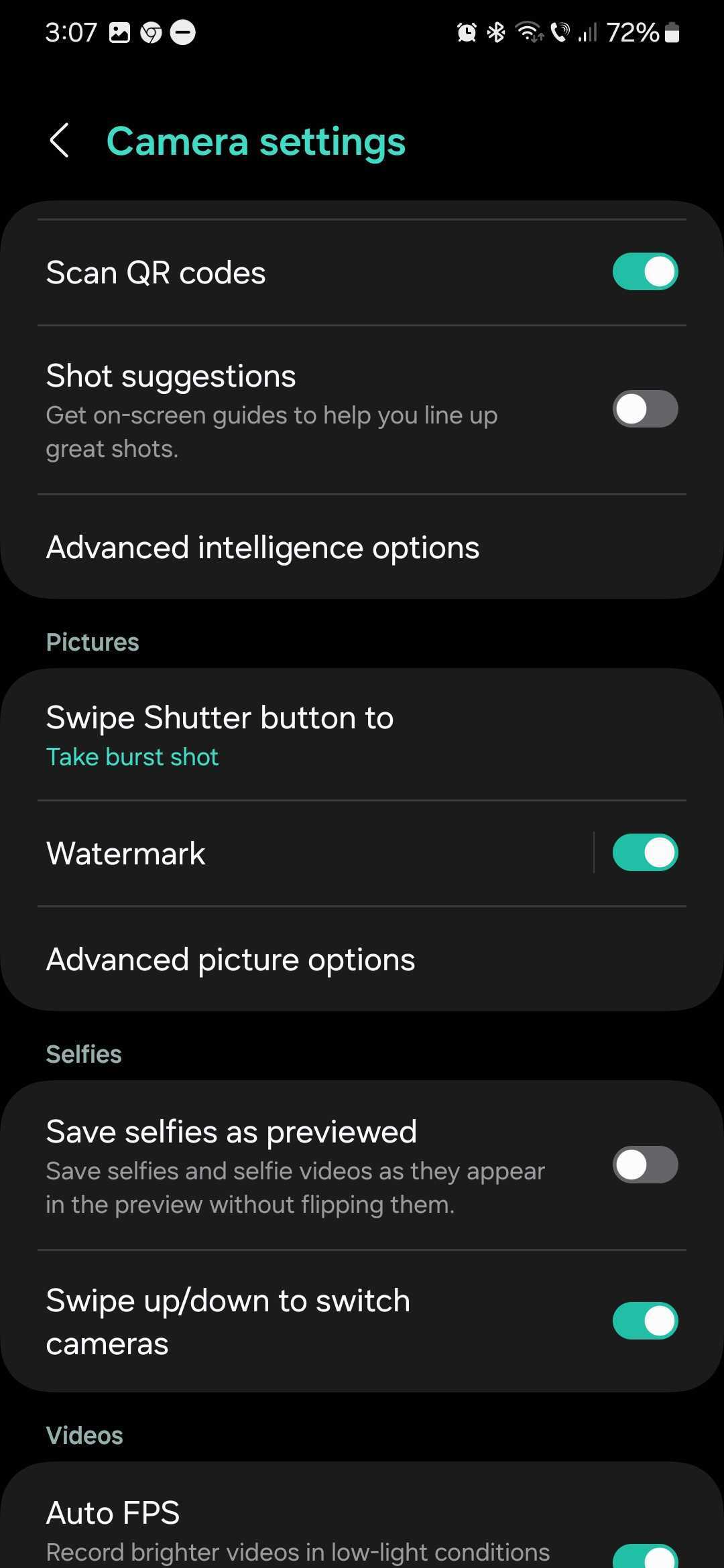Viewport: 724px width, 1568px height.
Task: Turn off Scan QR codes
Action: [x=644, y=272]
